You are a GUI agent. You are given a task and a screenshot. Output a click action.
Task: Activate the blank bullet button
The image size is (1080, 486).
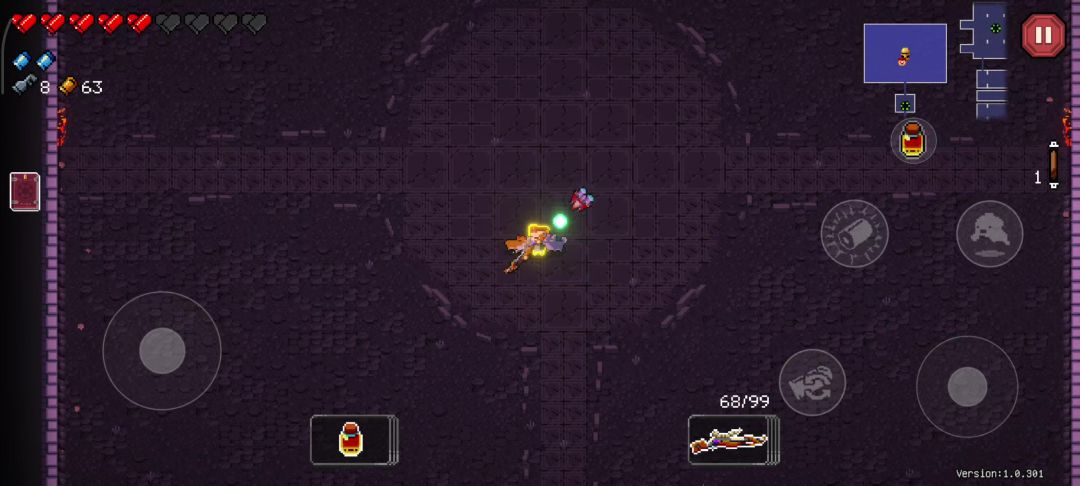click(854, 234)
